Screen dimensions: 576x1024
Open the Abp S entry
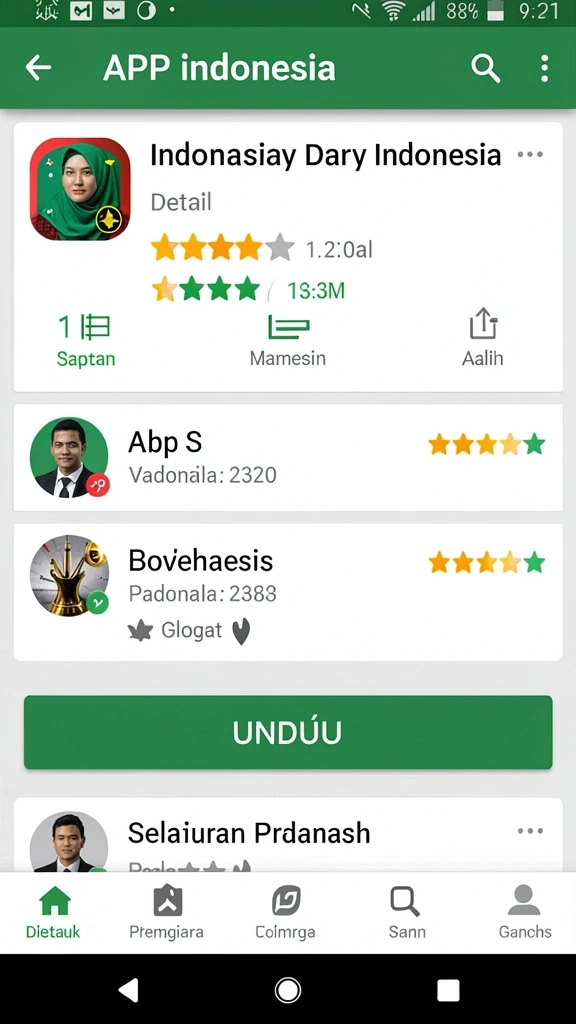coord(288,457)
